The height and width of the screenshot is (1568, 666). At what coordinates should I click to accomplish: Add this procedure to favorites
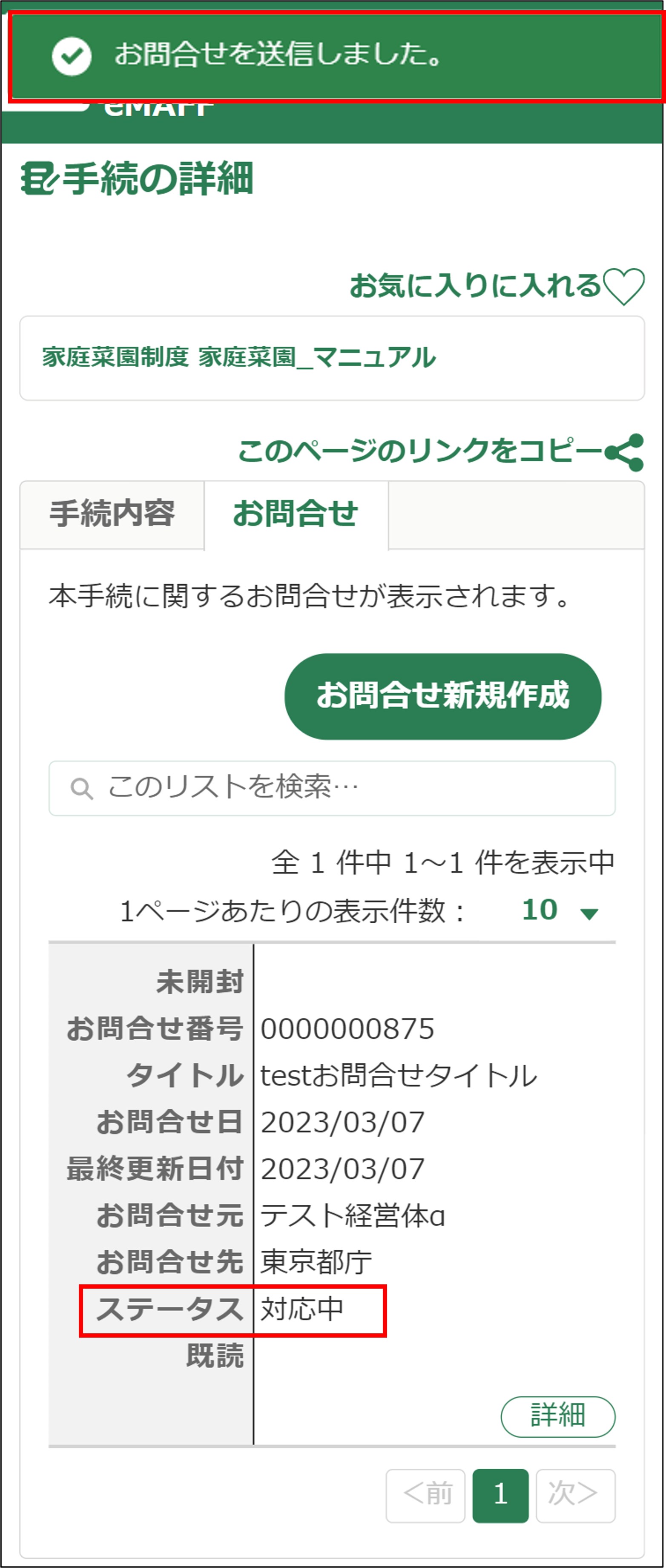pyautogui.click(x=496, y=286)
